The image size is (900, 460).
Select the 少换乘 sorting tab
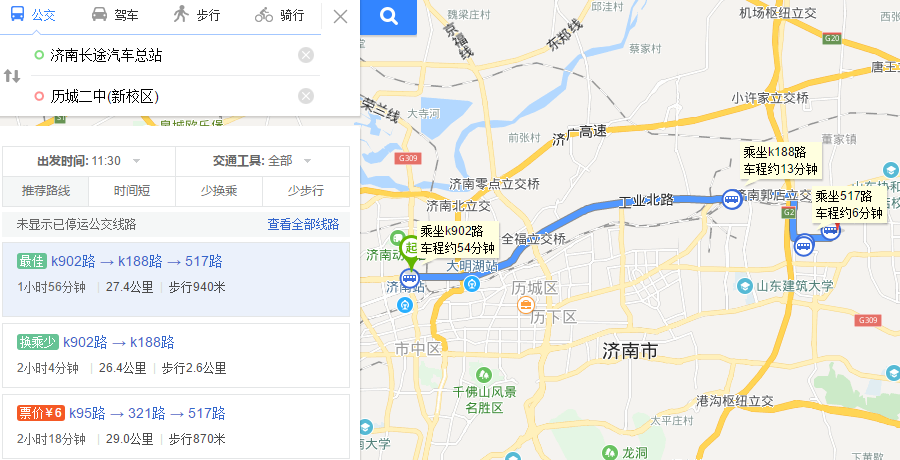click(x=218, y=190)
